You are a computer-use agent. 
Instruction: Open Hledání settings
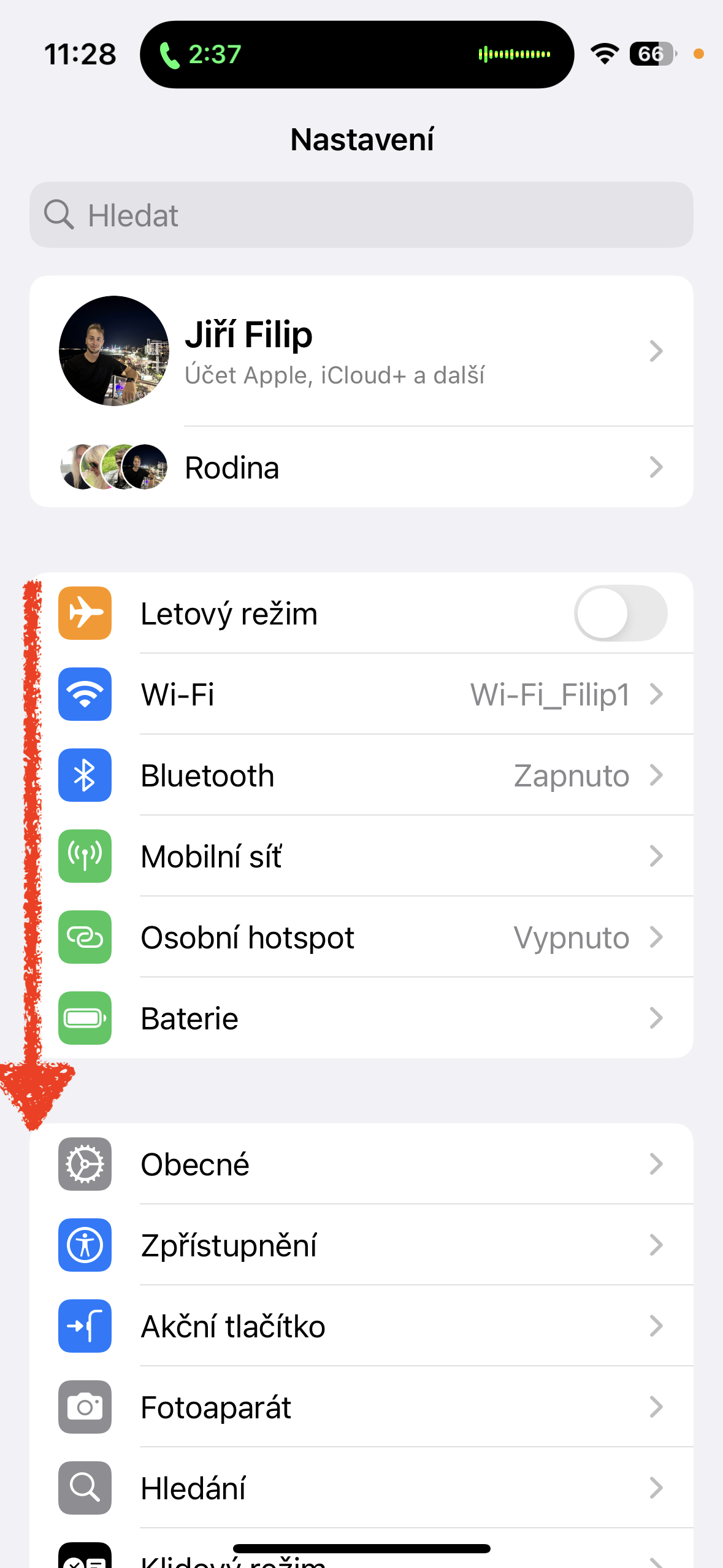coord(361,1488)
